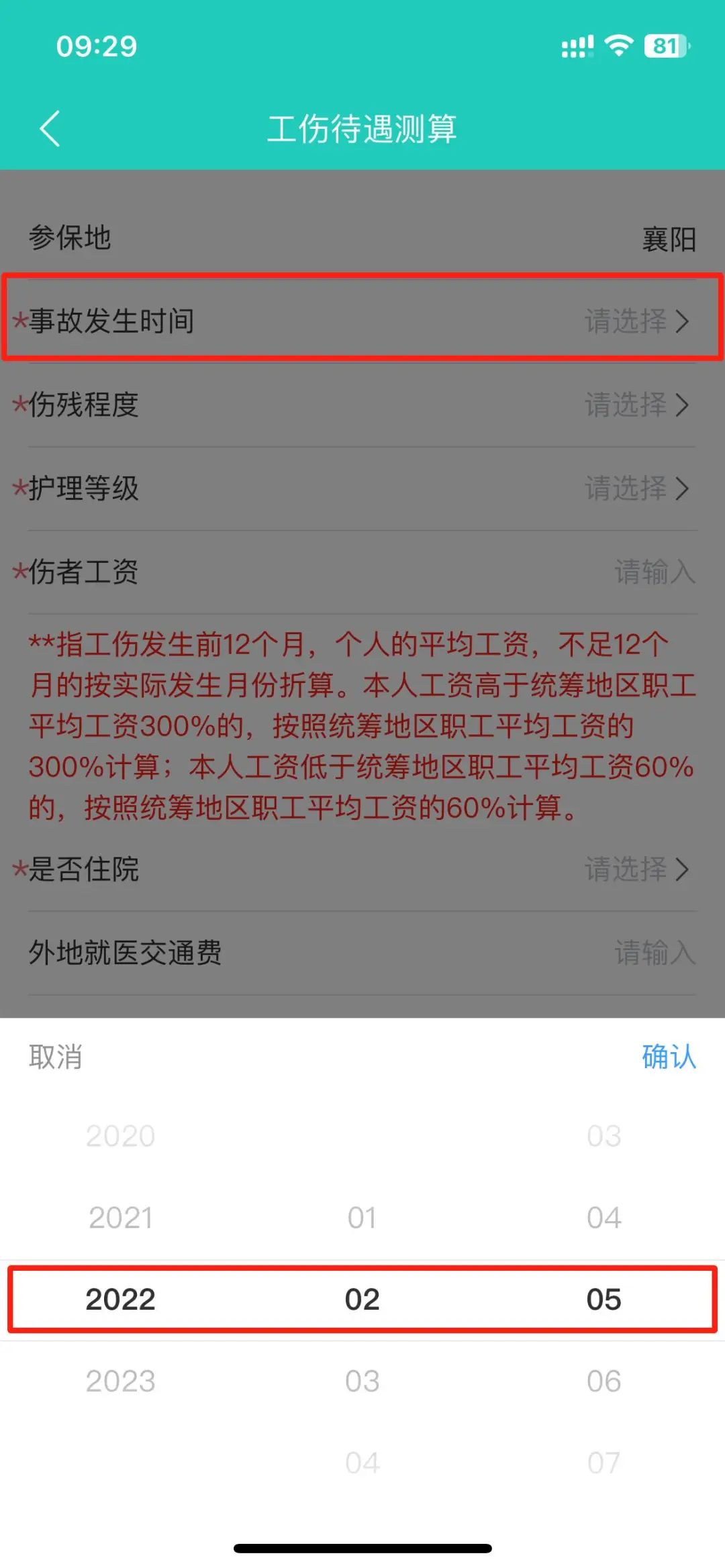Tap the chevron beside 是否住院
The height and width of the screenshot is (1568, 725).
click(684, 870)
